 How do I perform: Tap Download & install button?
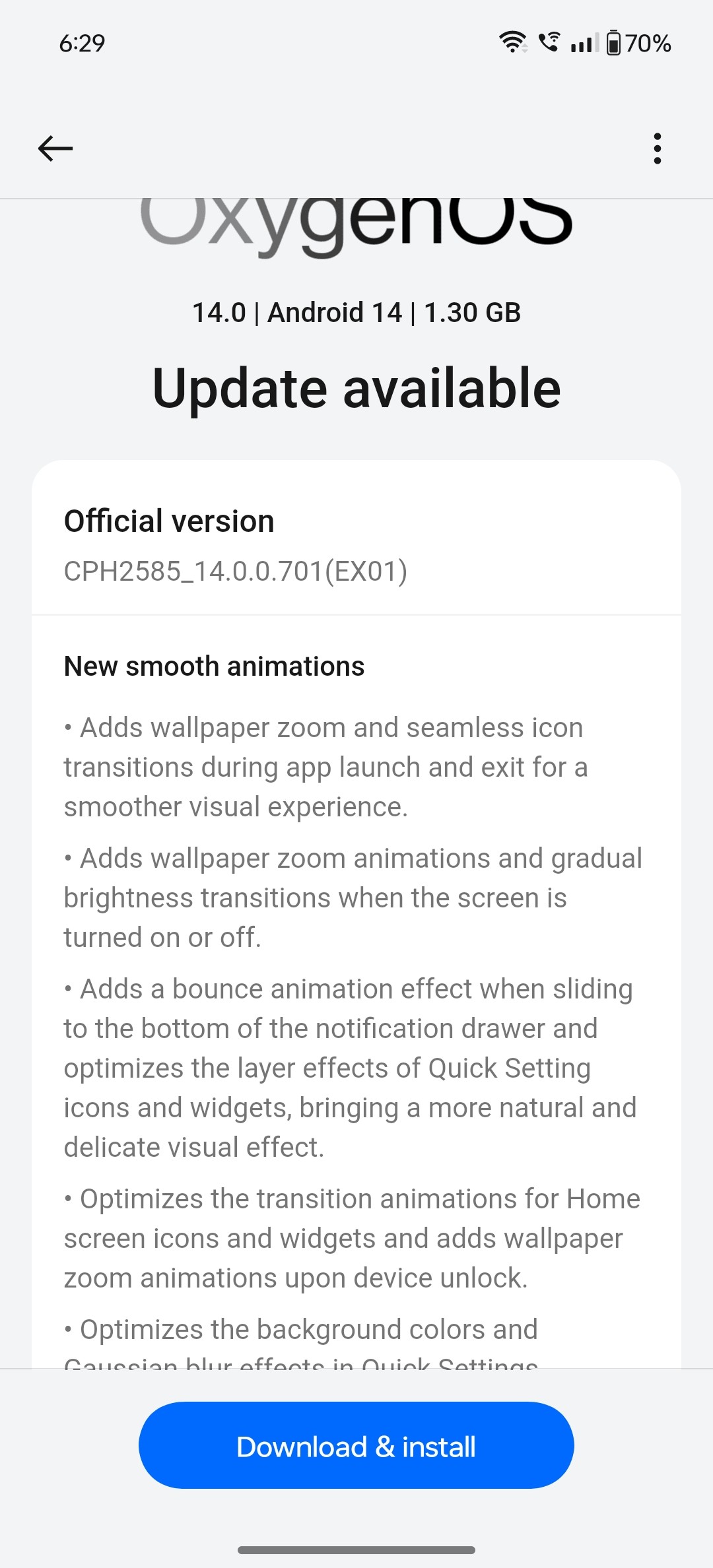[x=356, y=1446]
